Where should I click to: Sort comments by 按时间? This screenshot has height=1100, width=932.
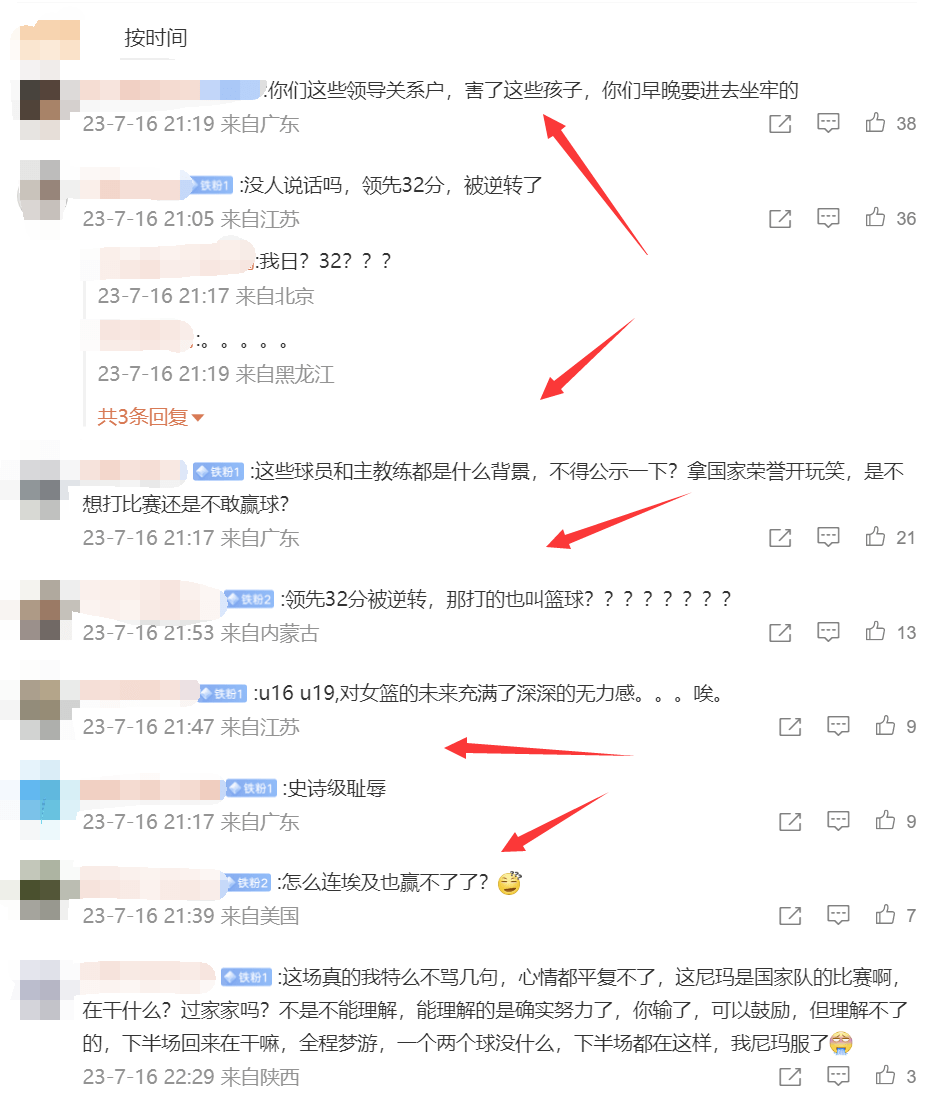coord(155,38)
